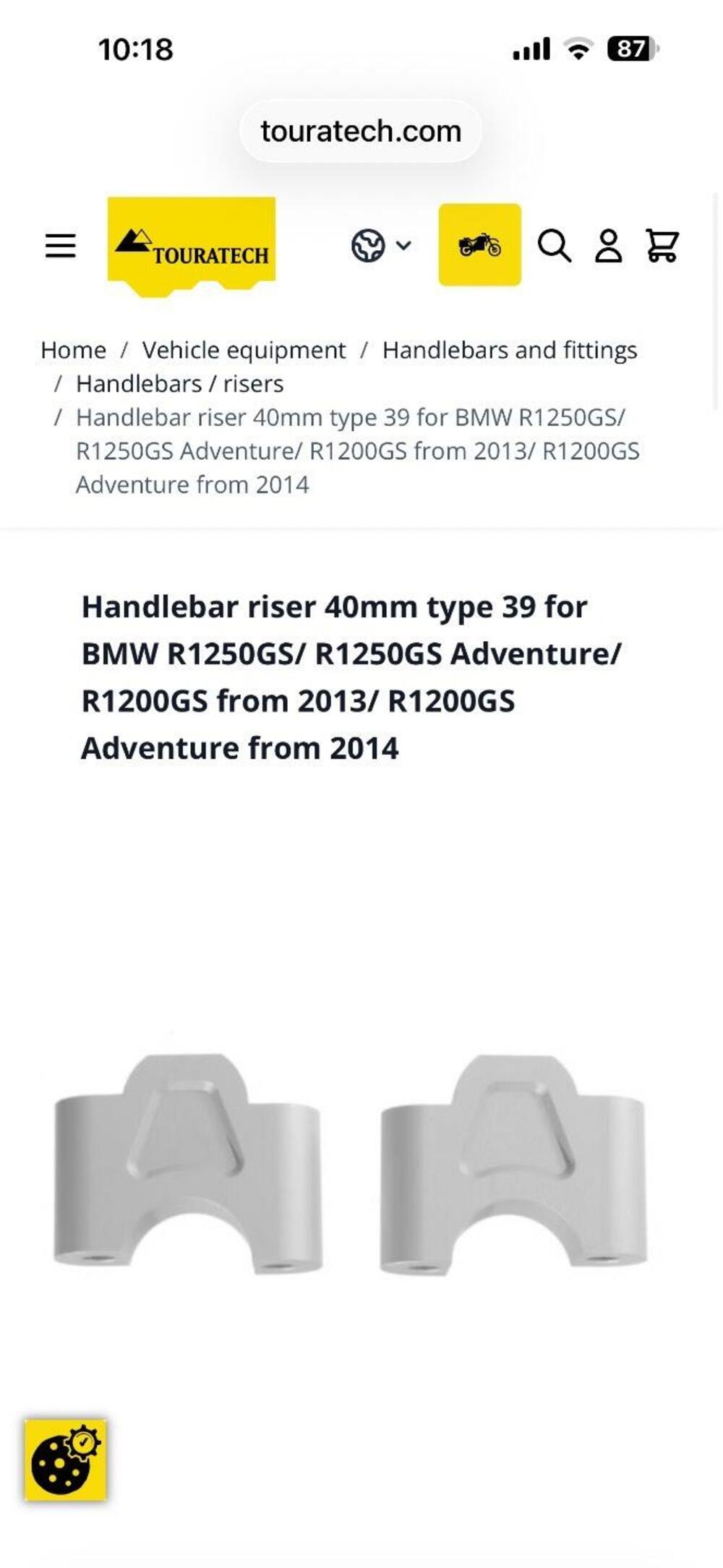This screenshot has width=723, height=1568.
Task: Navigate to Home via breadcrumb
Action: tap(73, 350)
